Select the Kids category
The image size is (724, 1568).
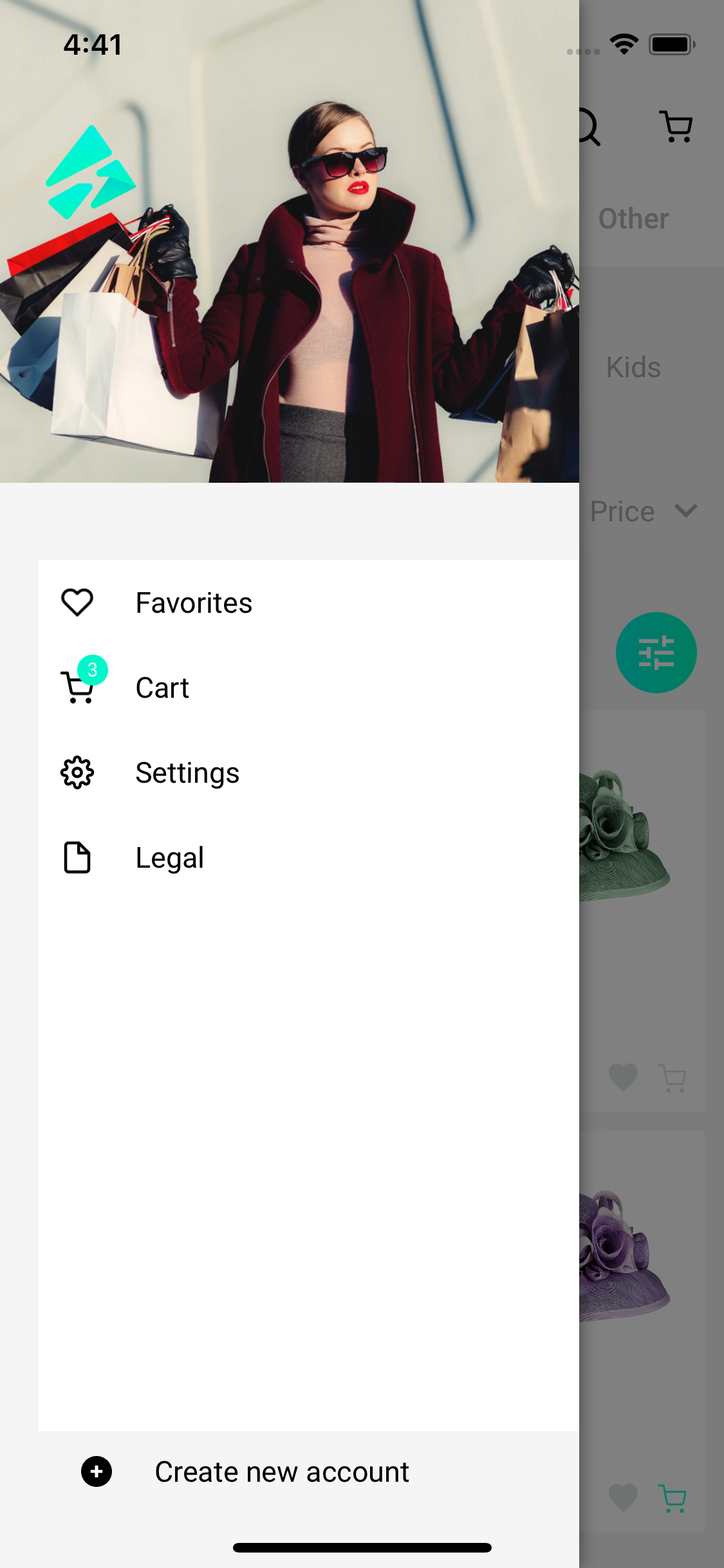click(x=633, y=368)
